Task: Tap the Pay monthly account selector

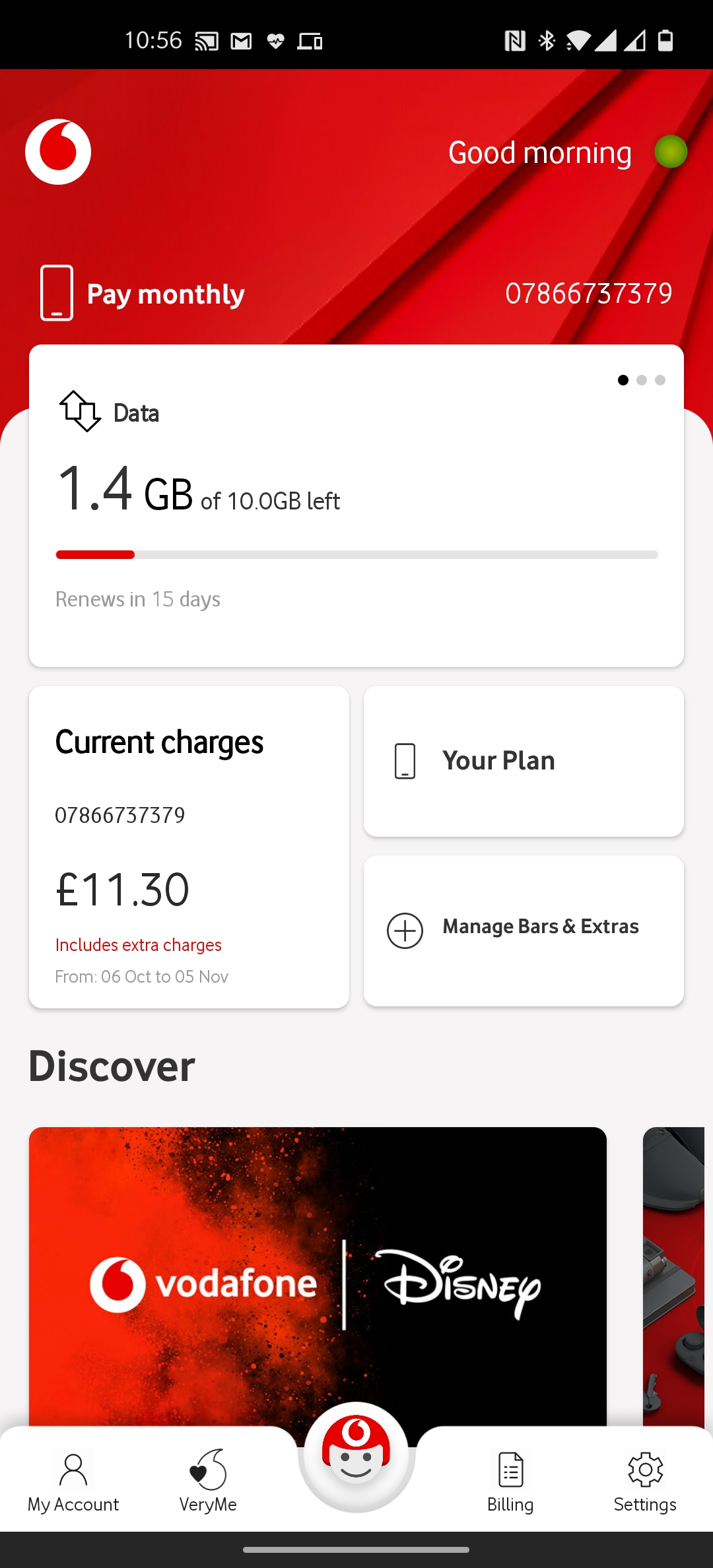Action: point(143,293)
